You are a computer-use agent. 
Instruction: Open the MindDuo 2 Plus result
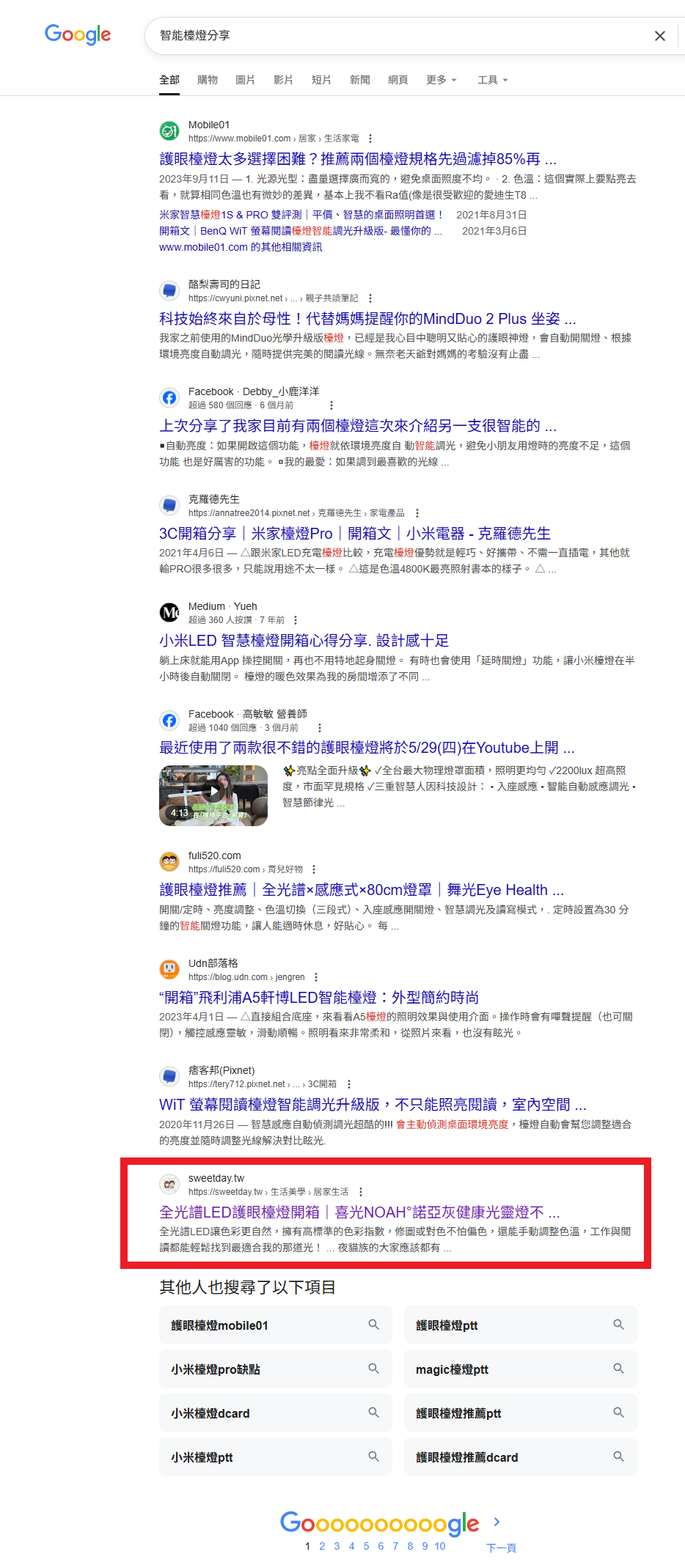point(367,319)
